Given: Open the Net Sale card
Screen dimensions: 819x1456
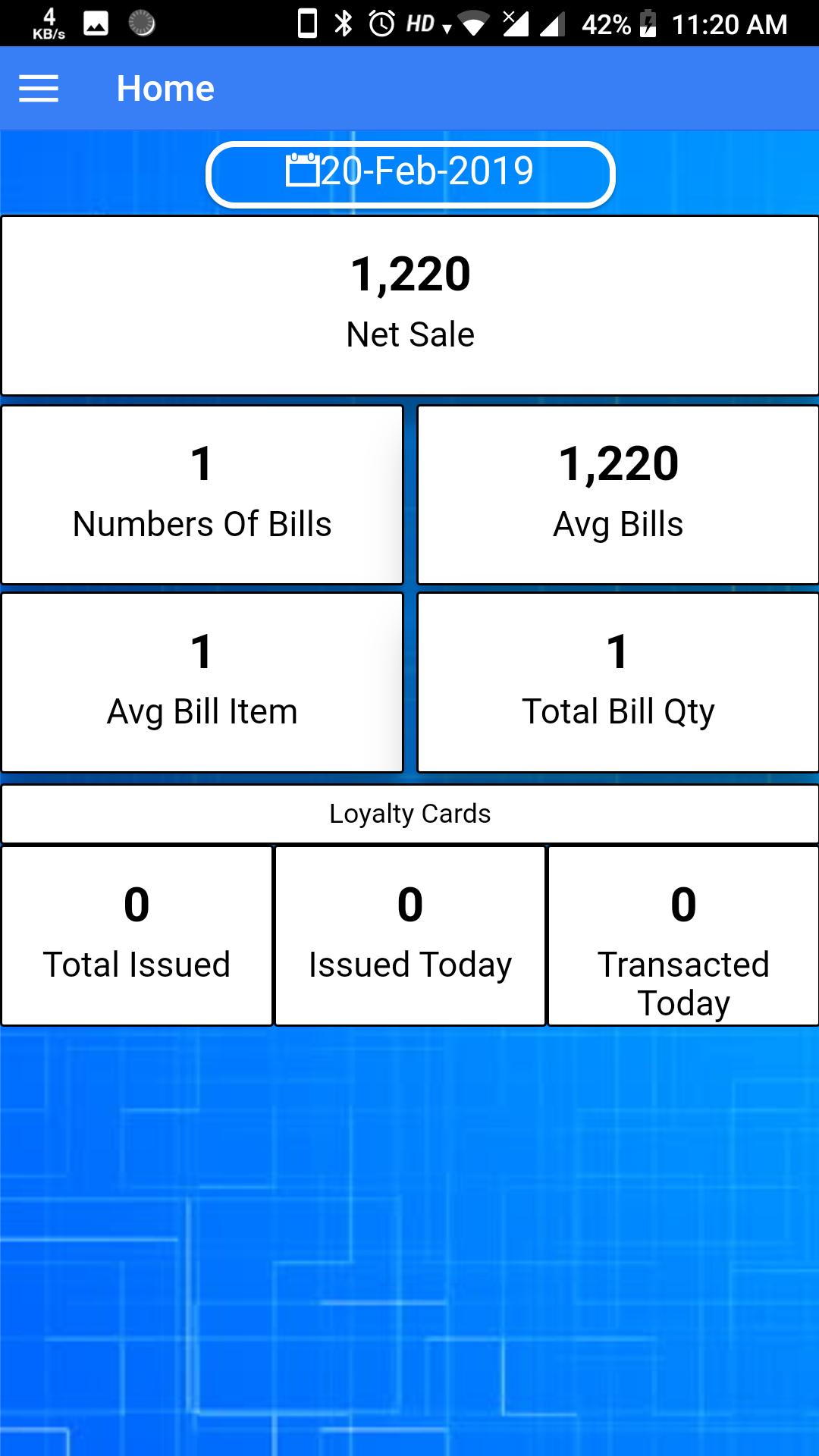Looking at the screenshot, I should coord(410,306).
